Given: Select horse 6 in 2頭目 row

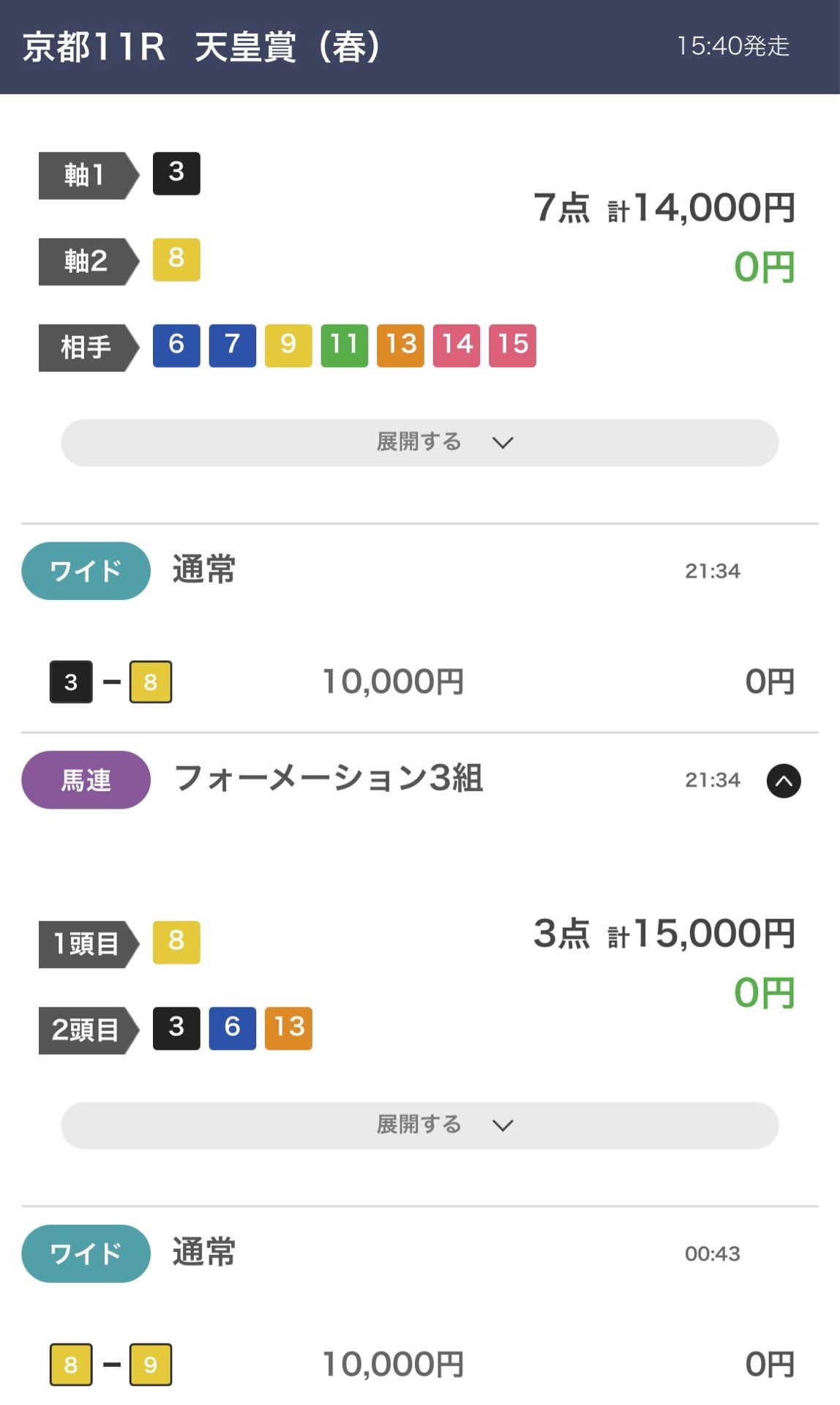Looking at the screenshot, I should point(232,1028).
